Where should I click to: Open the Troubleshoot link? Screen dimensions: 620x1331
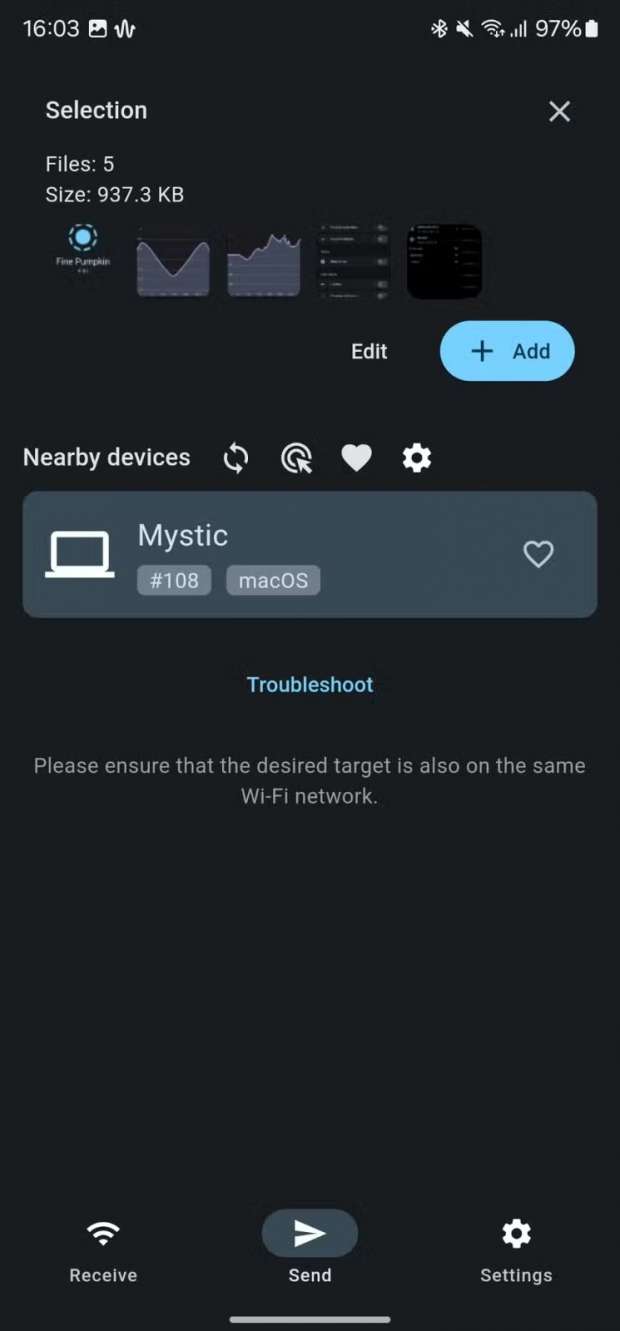pos(310,685)
